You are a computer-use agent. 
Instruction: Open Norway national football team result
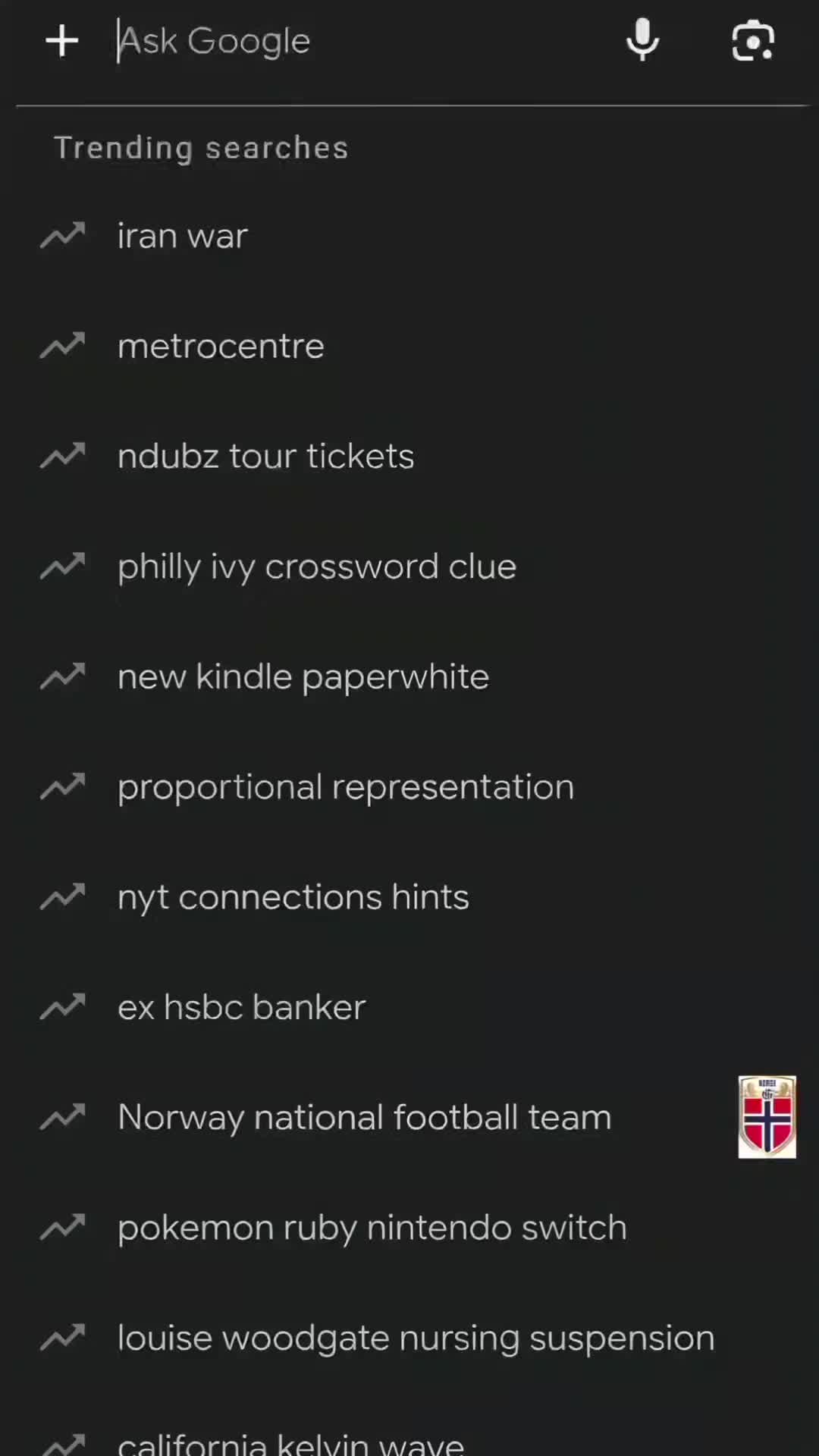click(x=409, y=1117)
